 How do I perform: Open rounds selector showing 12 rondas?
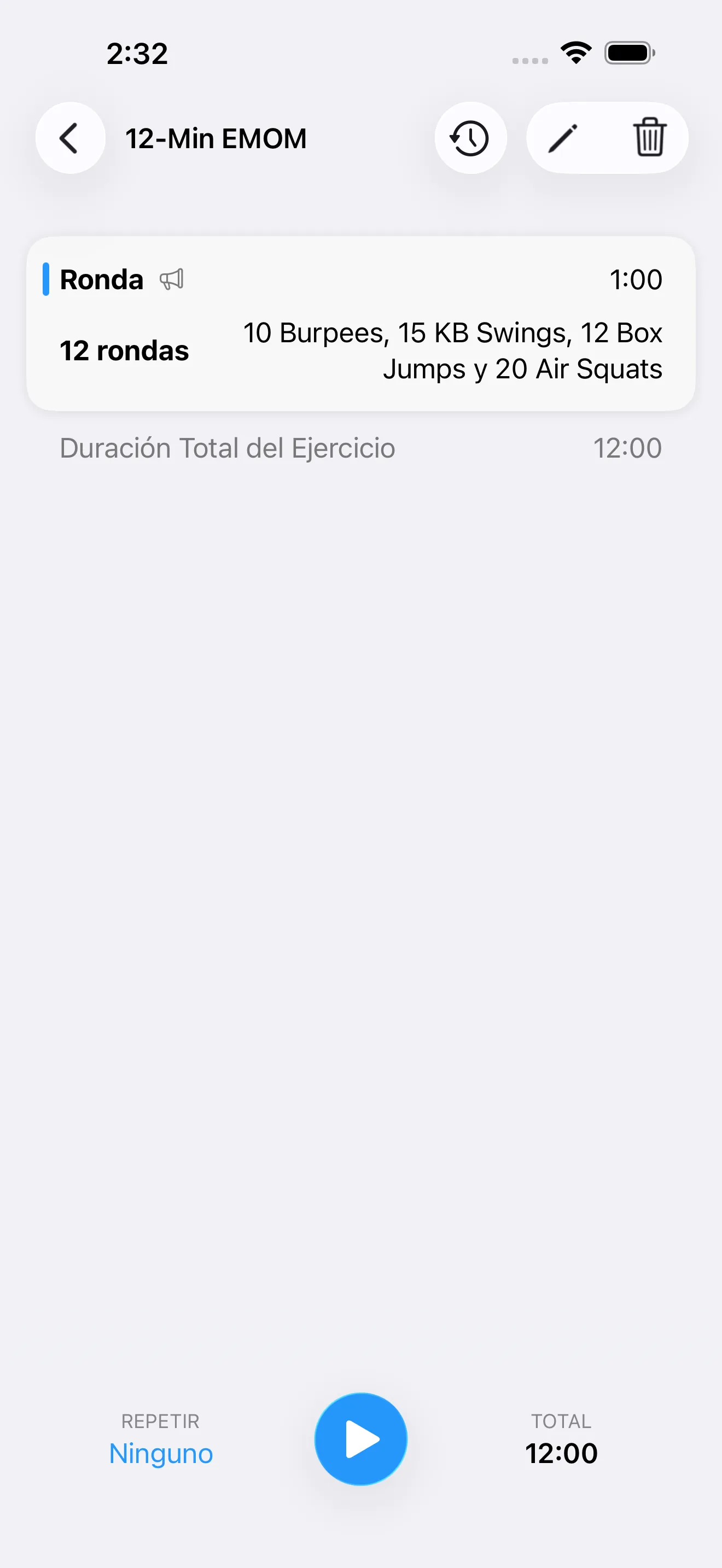pyautogui.click(x=124, y=350)
